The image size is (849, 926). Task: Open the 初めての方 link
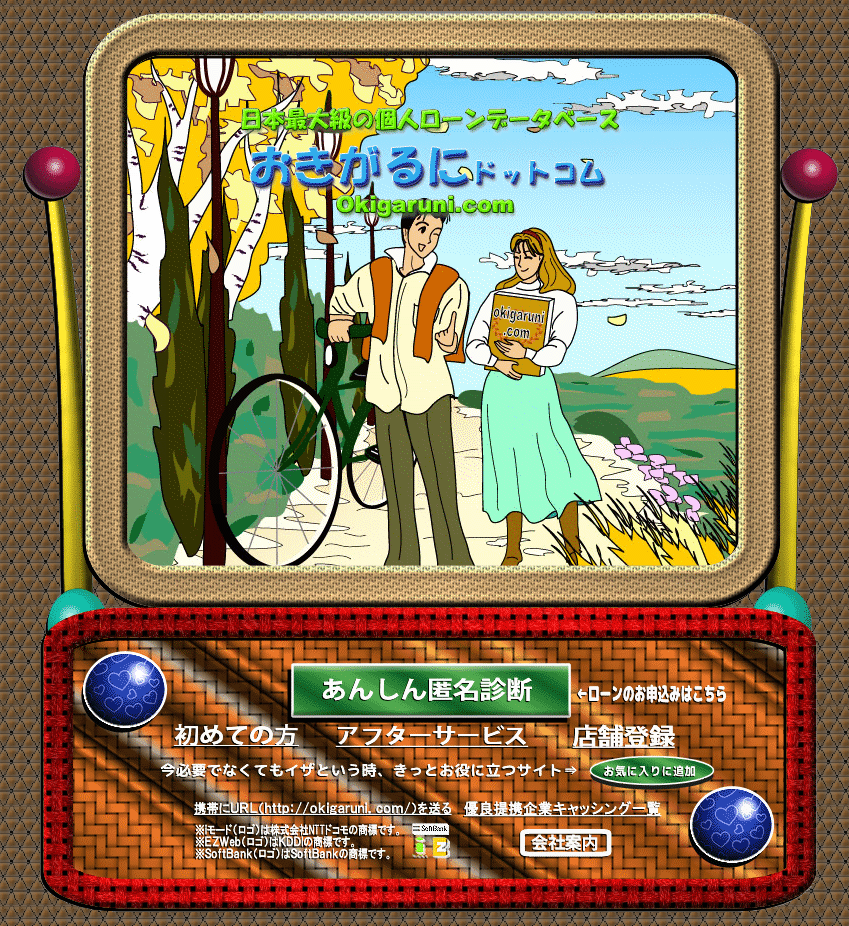[236, 736]
